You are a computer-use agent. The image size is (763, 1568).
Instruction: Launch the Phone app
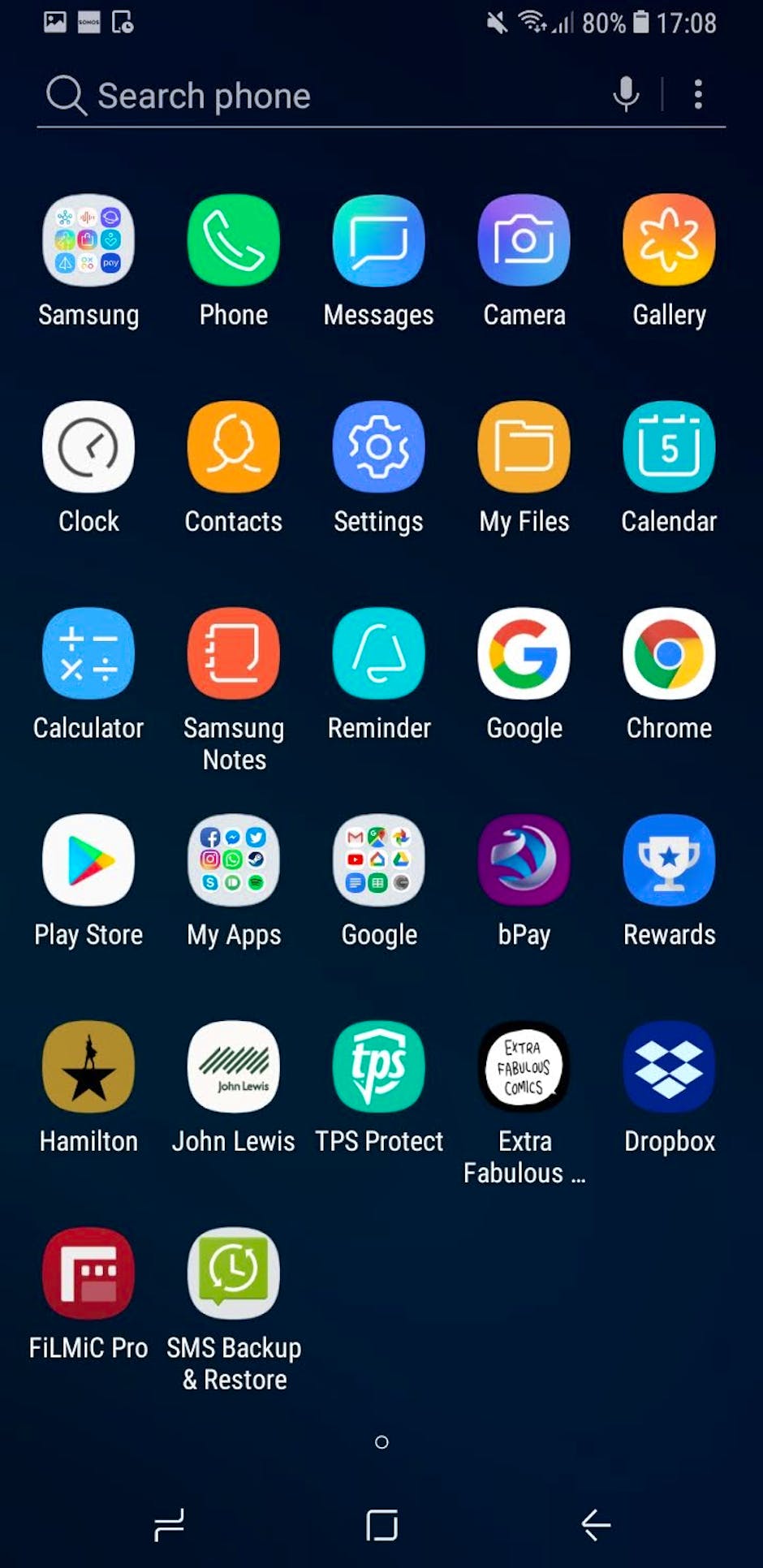click(234, 241)
